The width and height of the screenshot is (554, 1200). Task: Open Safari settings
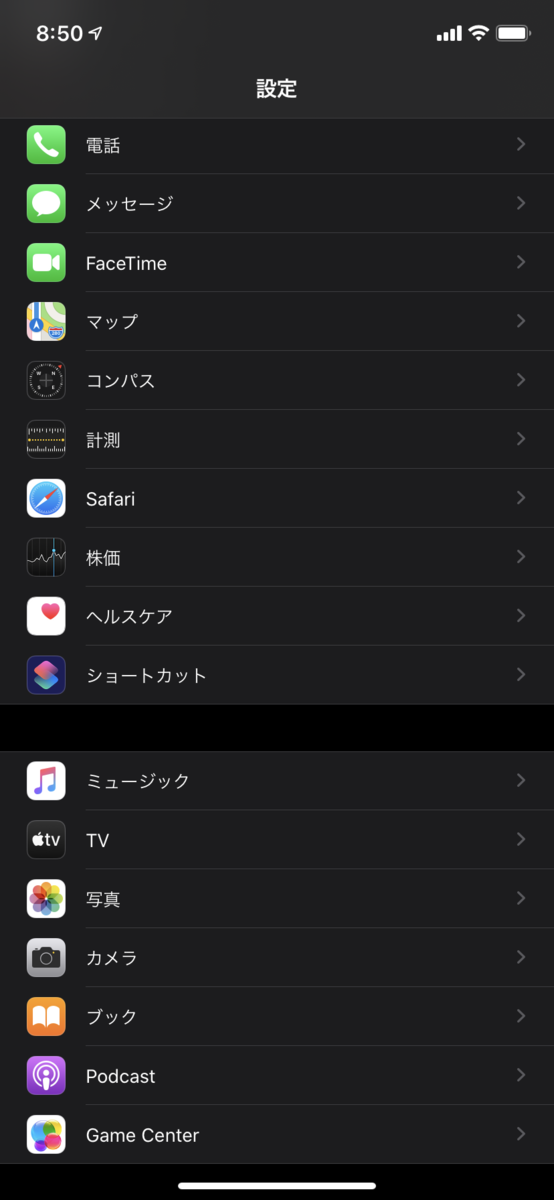pos(277,499)
